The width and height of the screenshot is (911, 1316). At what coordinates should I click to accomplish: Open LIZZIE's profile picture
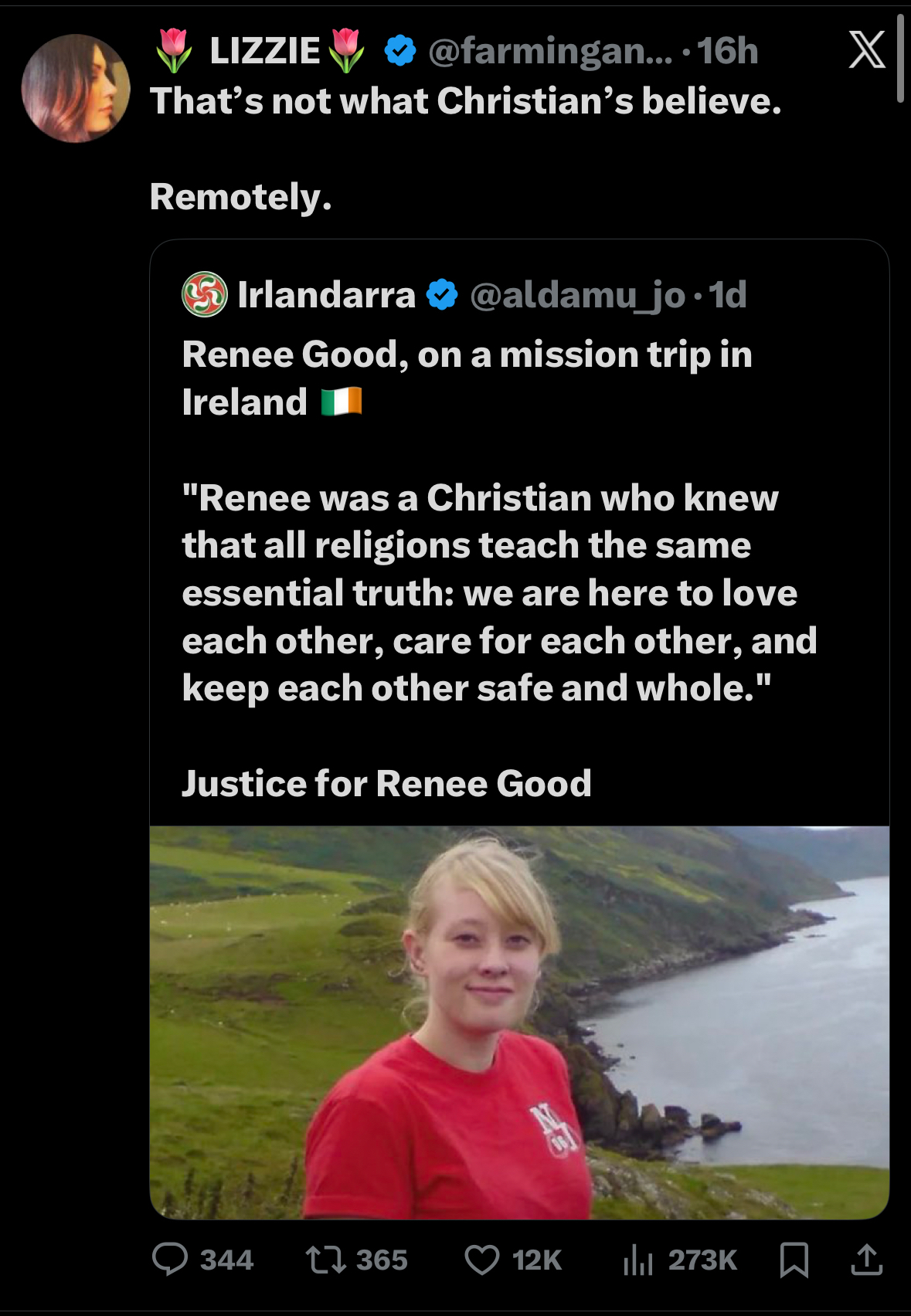point(75,88)
